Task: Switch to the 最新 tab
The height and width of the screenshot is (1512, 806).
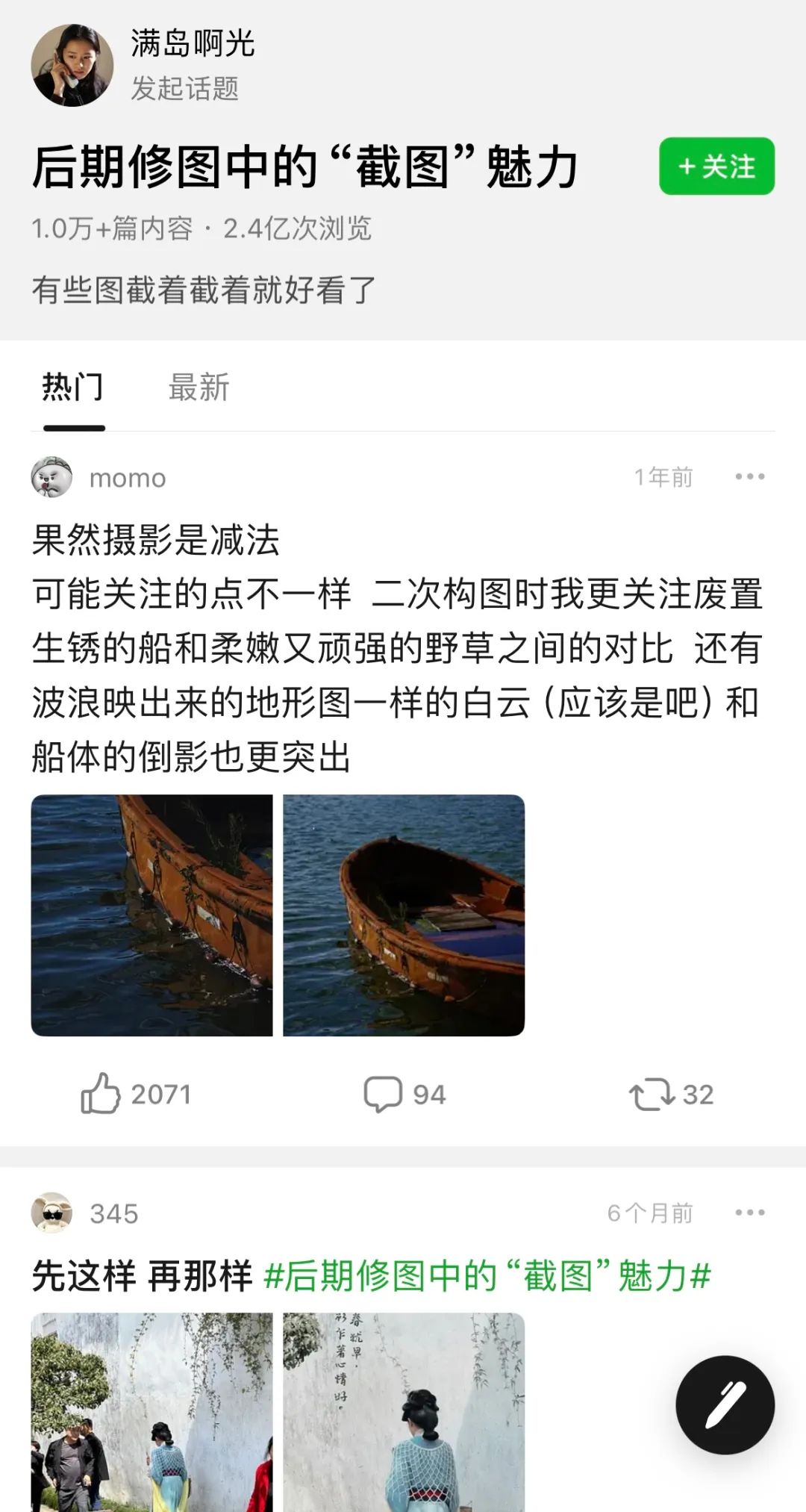Action: point(199,388)
